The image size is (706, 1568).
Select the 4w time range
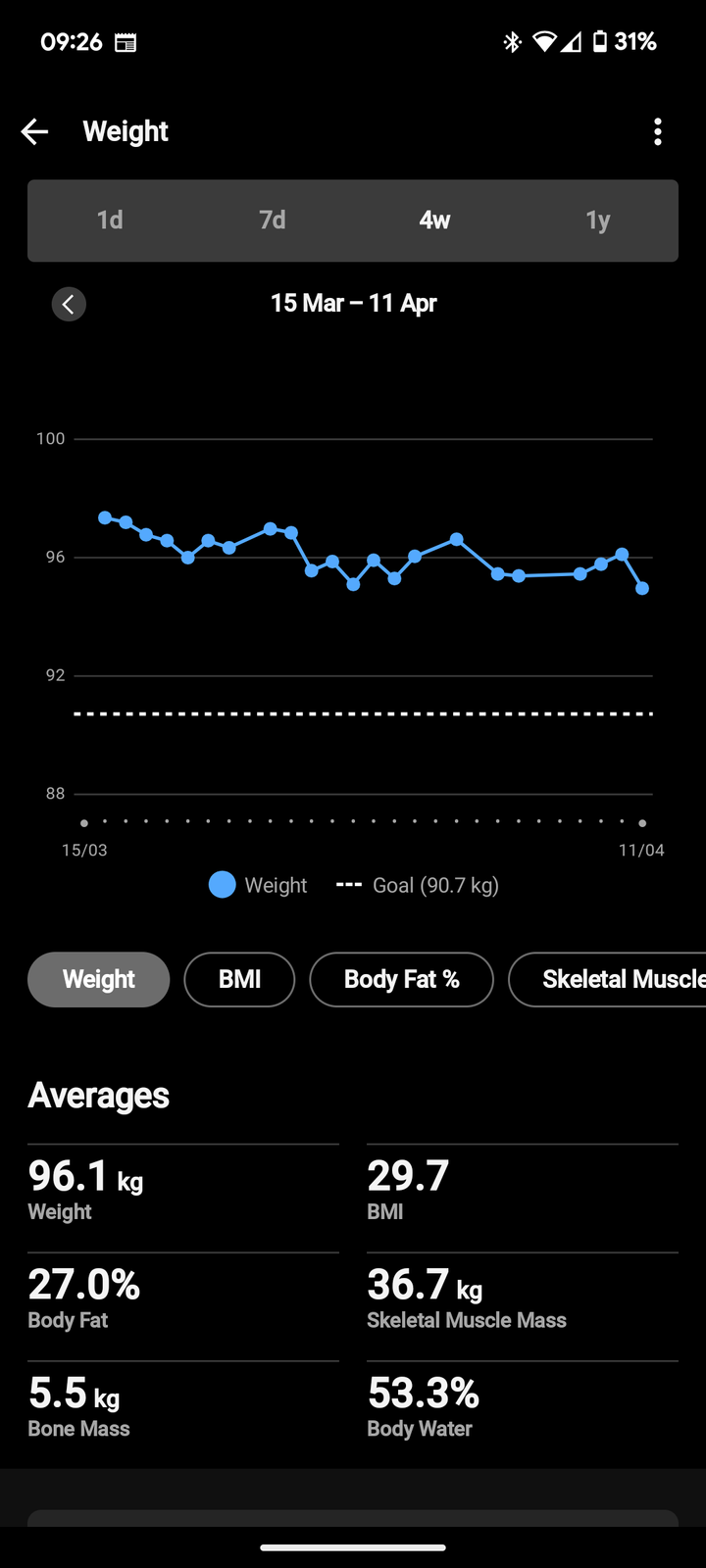coord(434,220)
